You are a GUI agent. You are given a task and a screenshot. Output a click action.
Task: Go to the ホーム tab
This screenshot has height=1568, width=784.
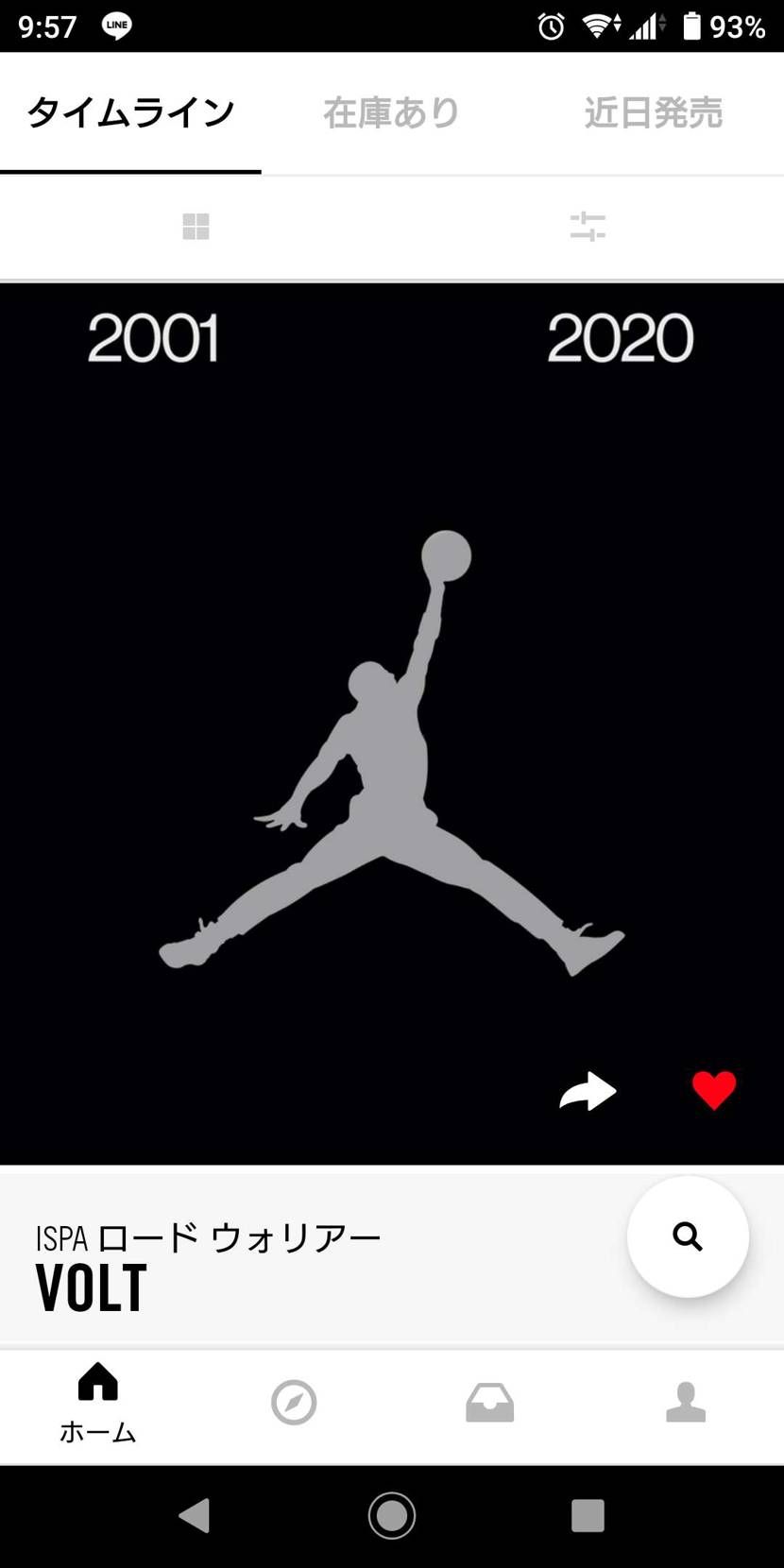[98, 1404]
